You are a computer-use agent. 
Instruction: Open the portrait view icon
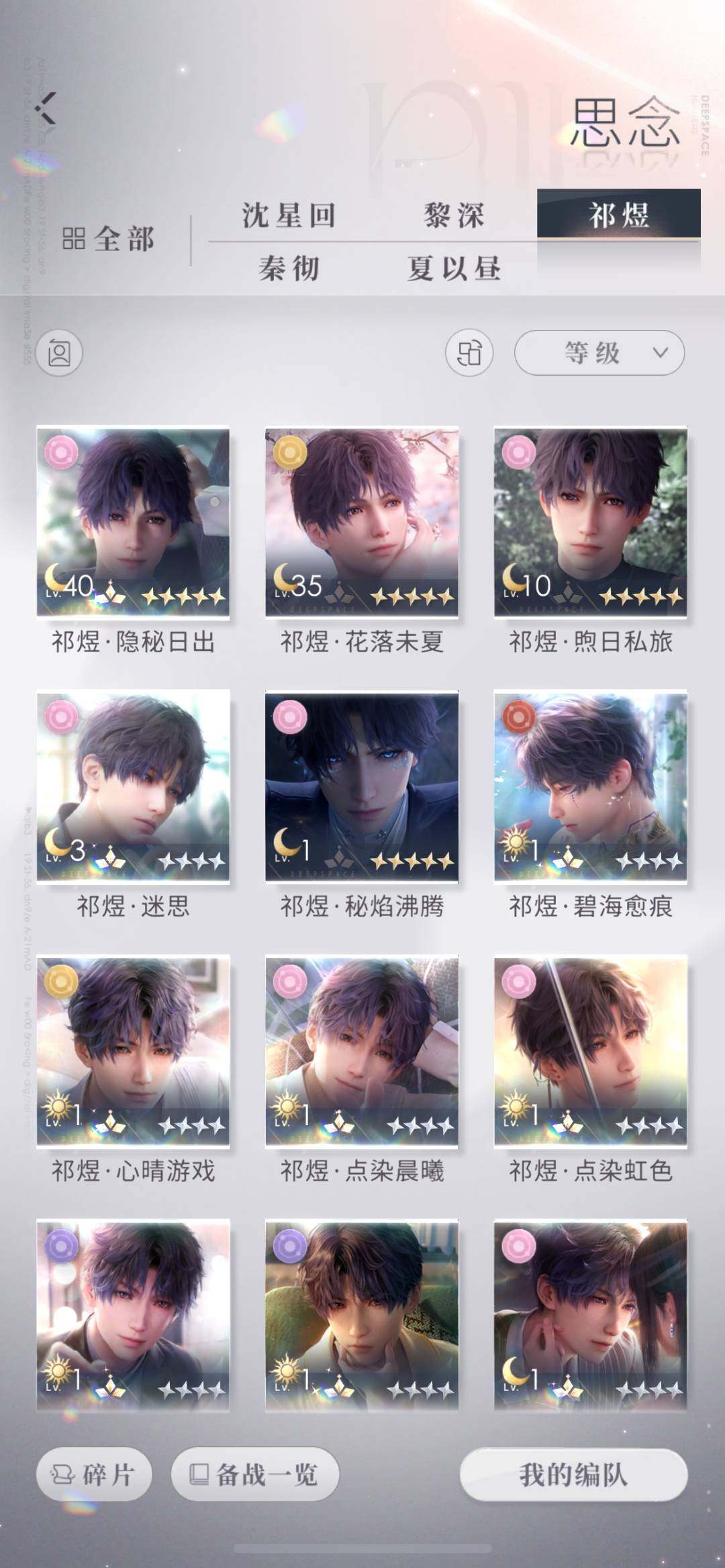[60, 353]
